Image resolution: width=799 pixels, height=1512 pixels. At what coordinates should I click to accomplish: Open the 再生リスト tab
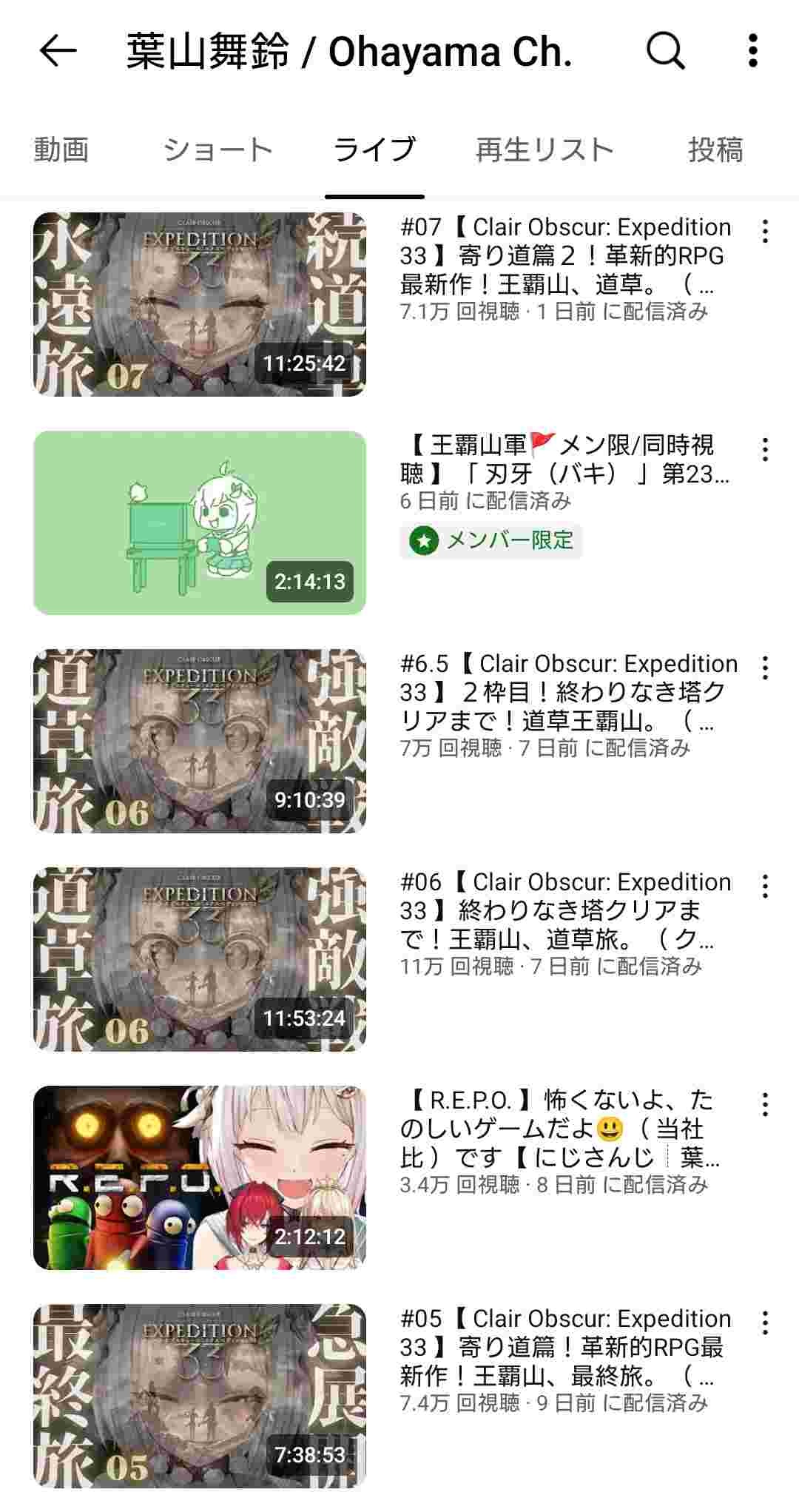pos(545,150)
